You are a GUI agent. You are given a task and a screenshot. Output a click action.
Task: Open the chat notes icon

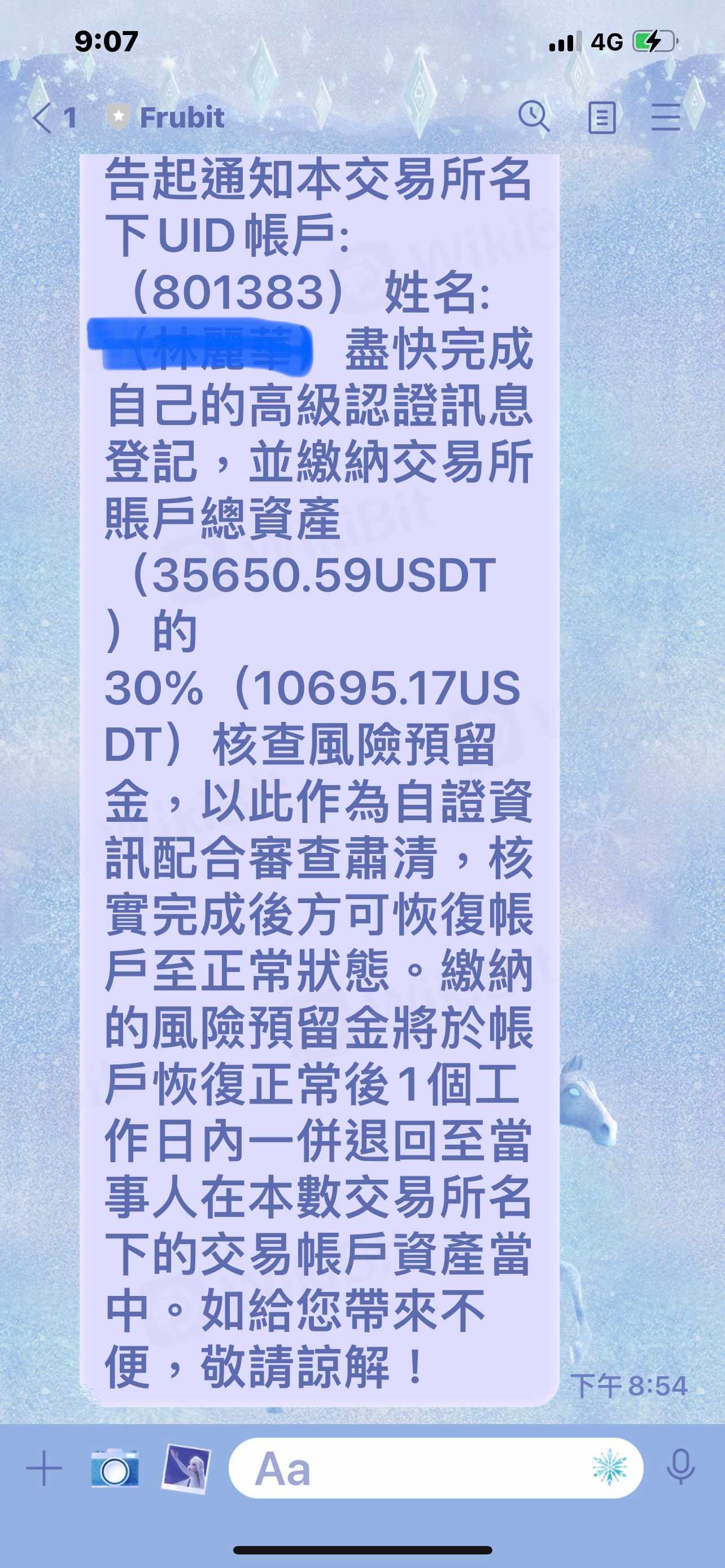tap(601, 117)
